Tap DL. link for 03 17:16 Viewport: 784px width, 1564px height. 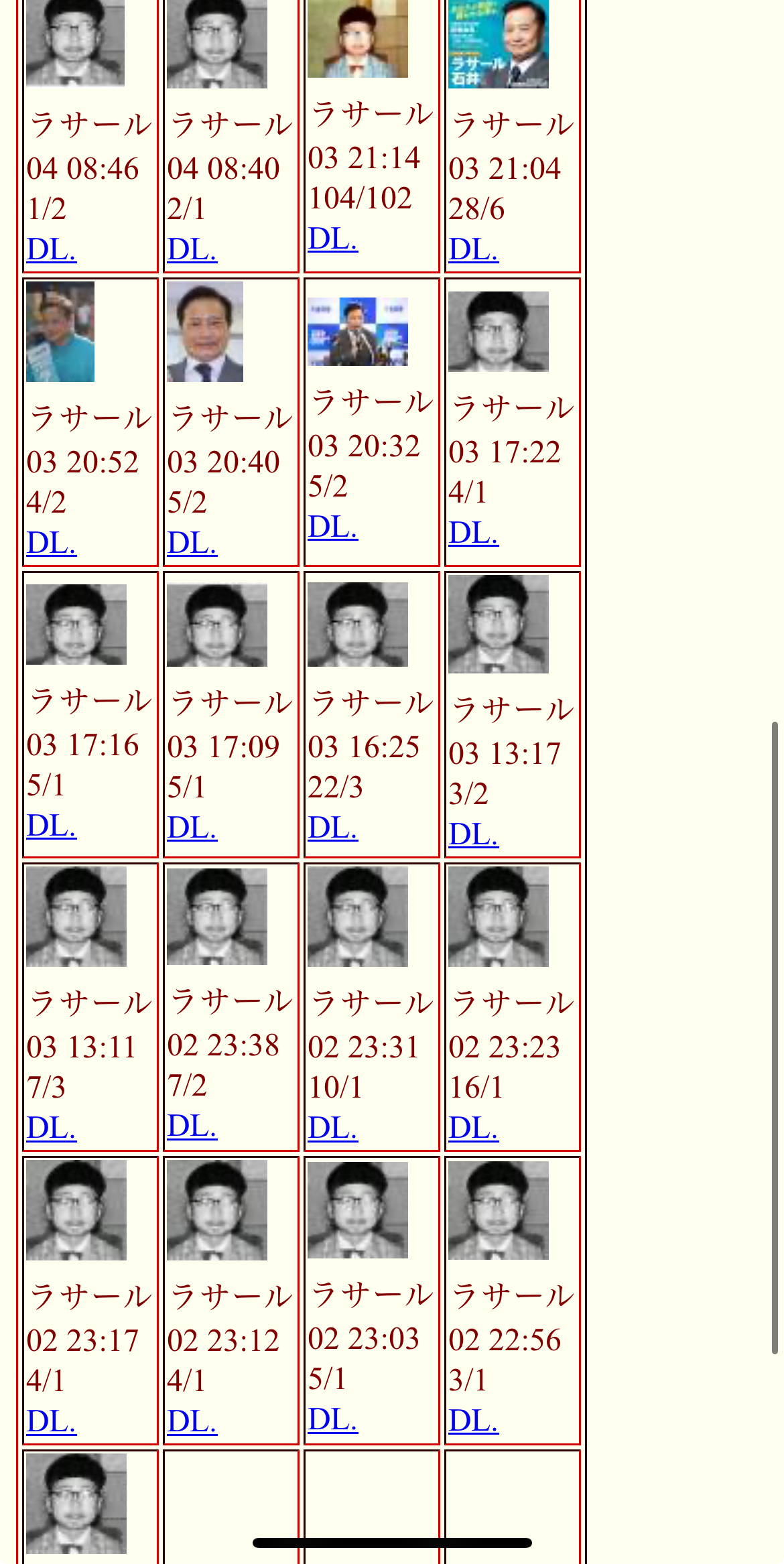click(52, 826)
